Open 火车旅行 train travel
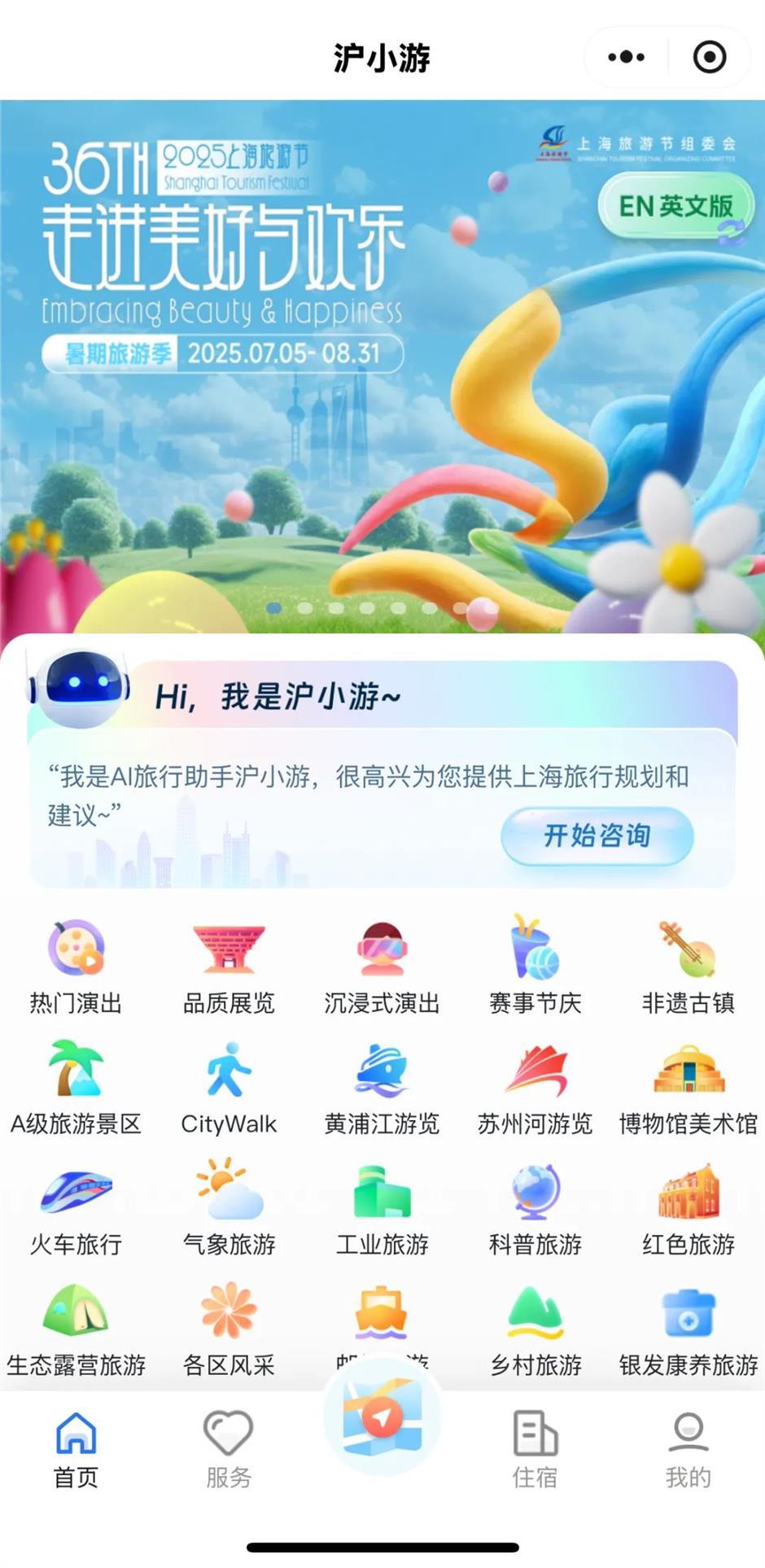The image size is (765, 1568). tap(76, 1207)
